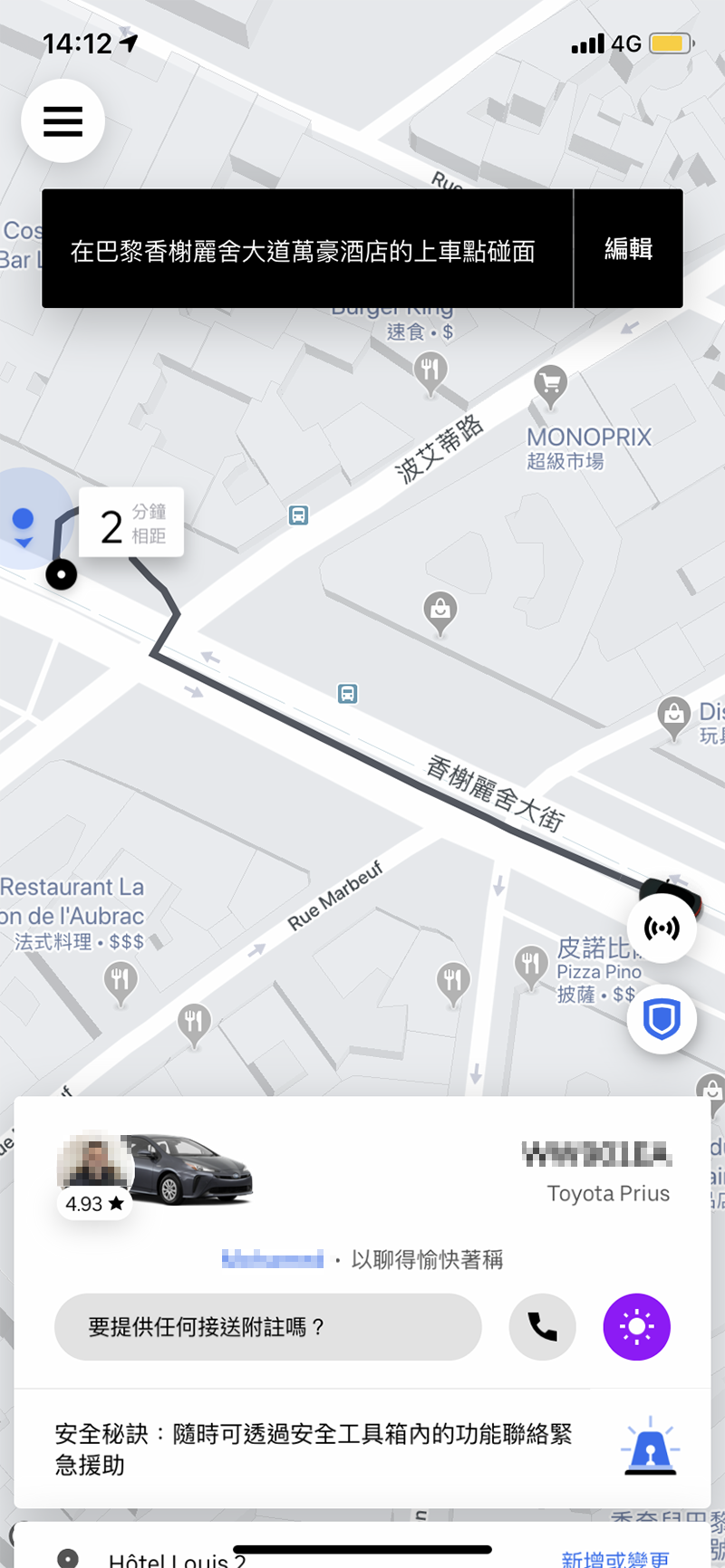Tap the pickup notes input field
The height and width of the screenshot is (1568, 725).
267,1326
